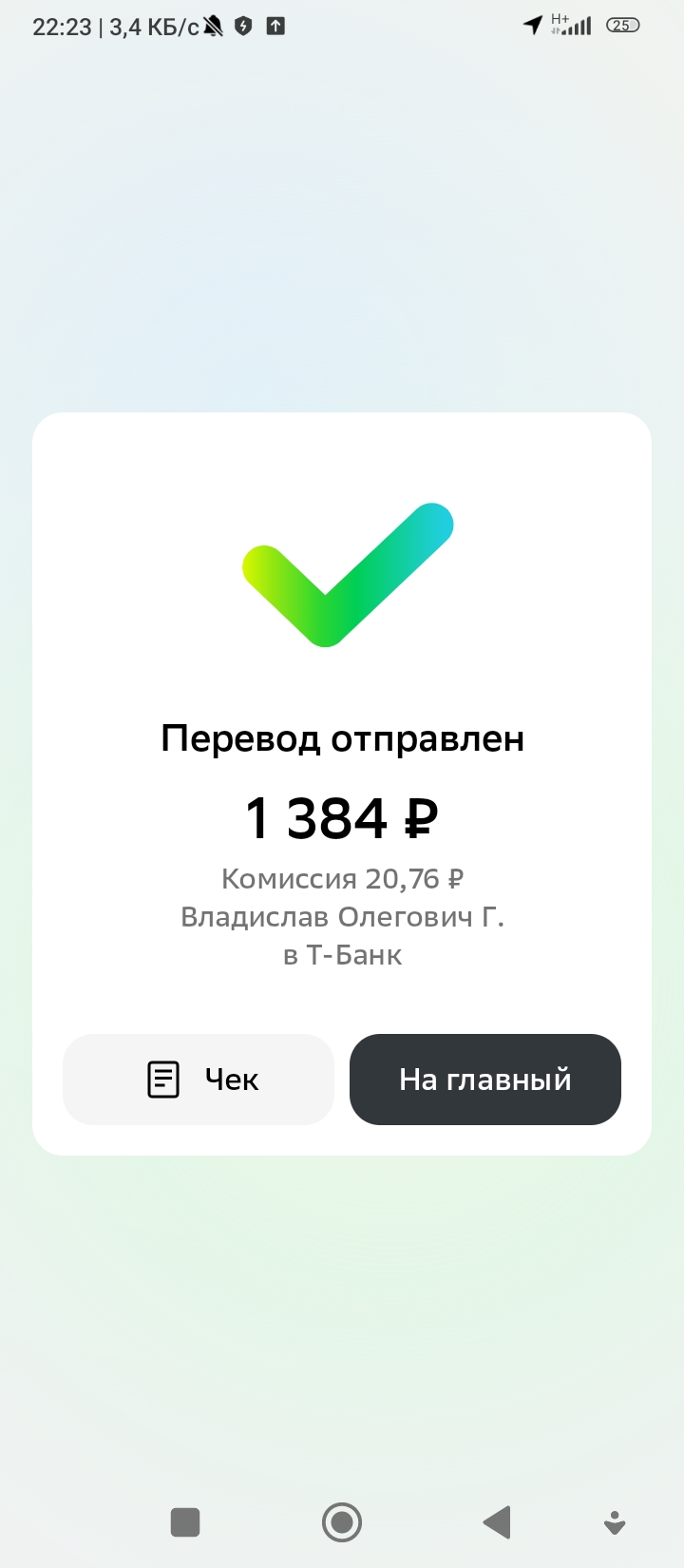Tap the upload arrow icon in the status bar
This screenshot has width=684, height=1568.
coord(275,26)
